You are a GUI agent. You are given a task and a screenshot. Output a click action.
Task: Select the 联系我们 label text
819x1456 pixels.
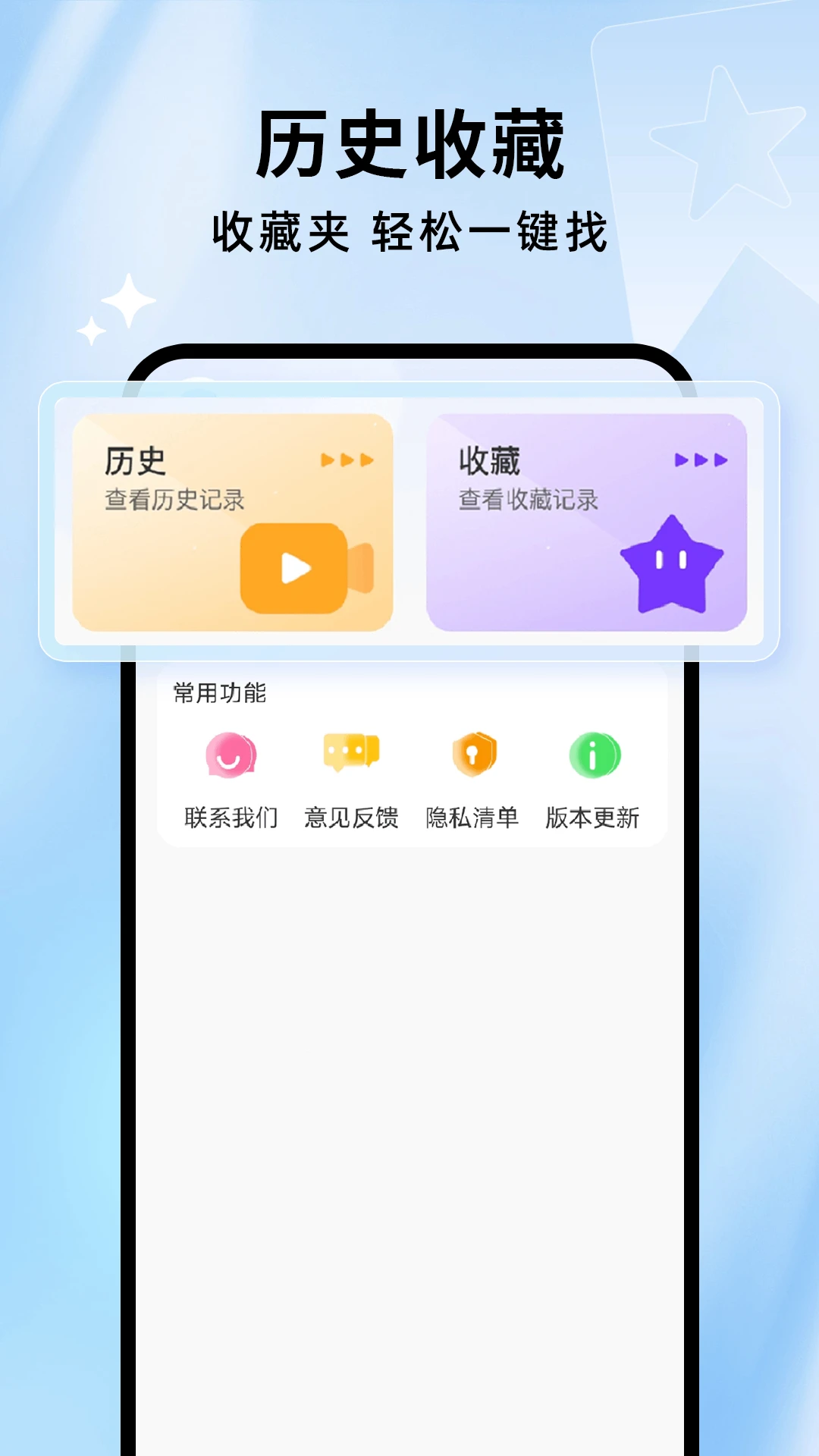[x=231, y=819]
